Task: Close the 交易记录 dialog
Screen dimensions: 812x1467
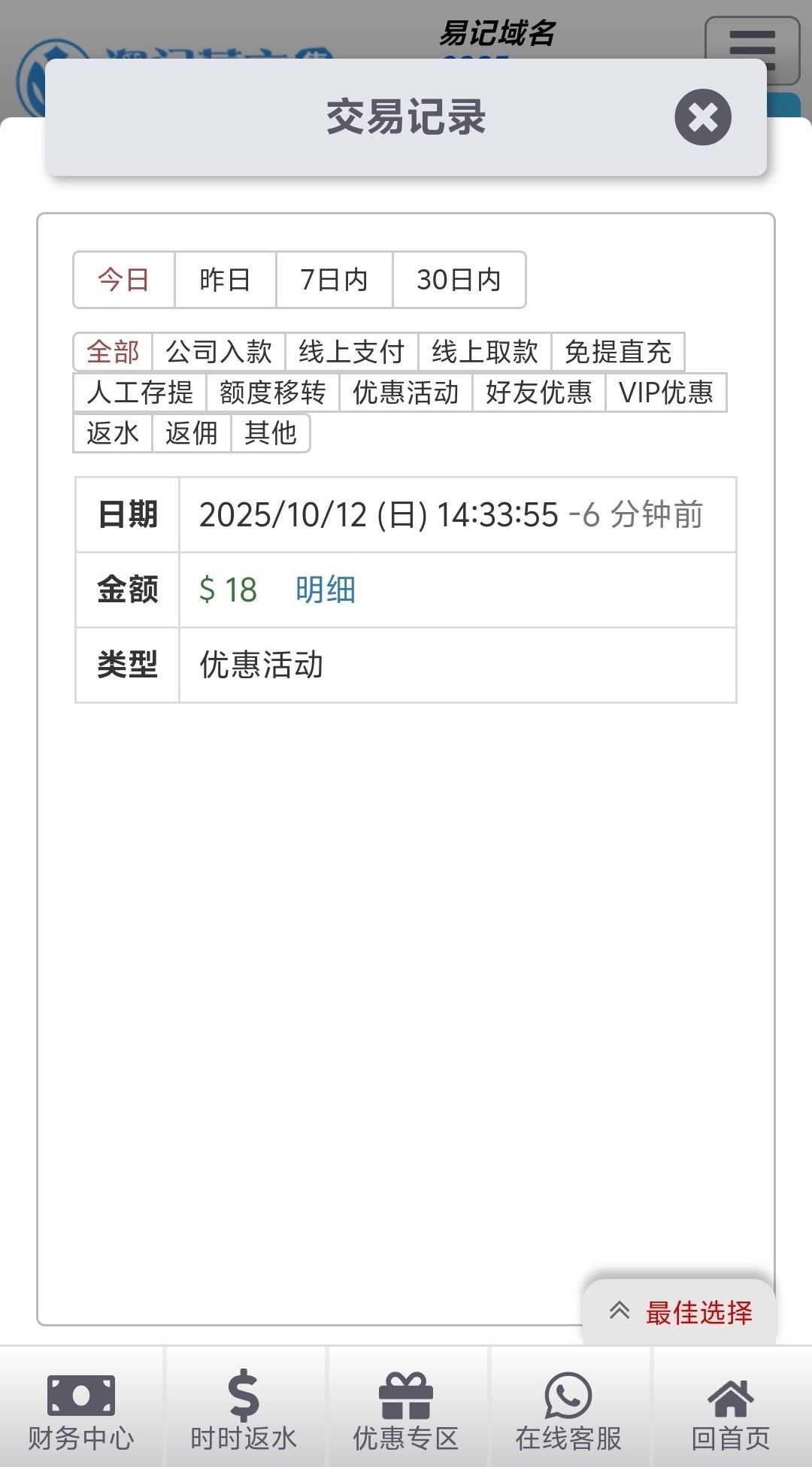Action: [702, 117]
